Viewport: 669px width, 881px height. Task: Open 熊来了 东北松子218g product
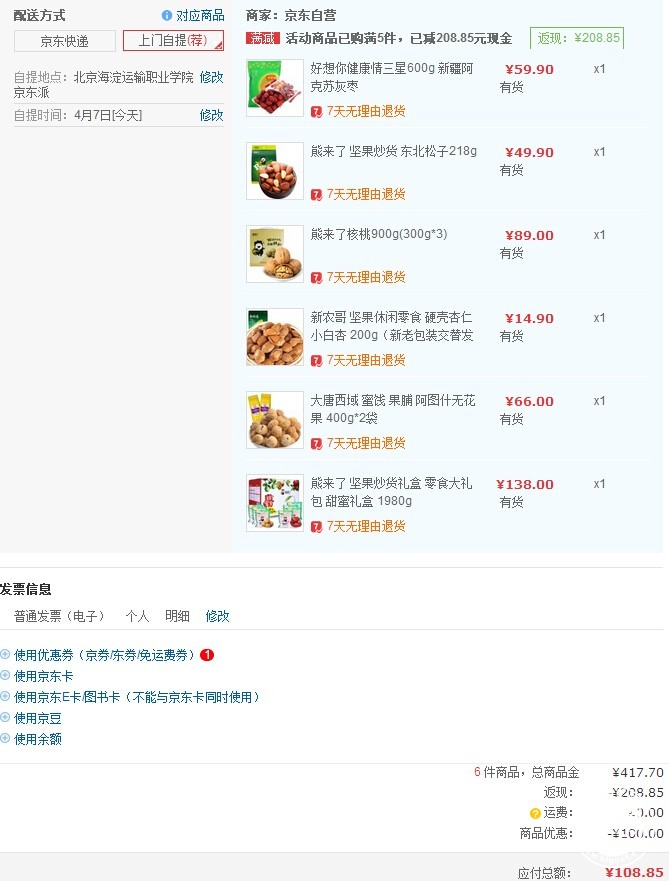click(393, 152)
